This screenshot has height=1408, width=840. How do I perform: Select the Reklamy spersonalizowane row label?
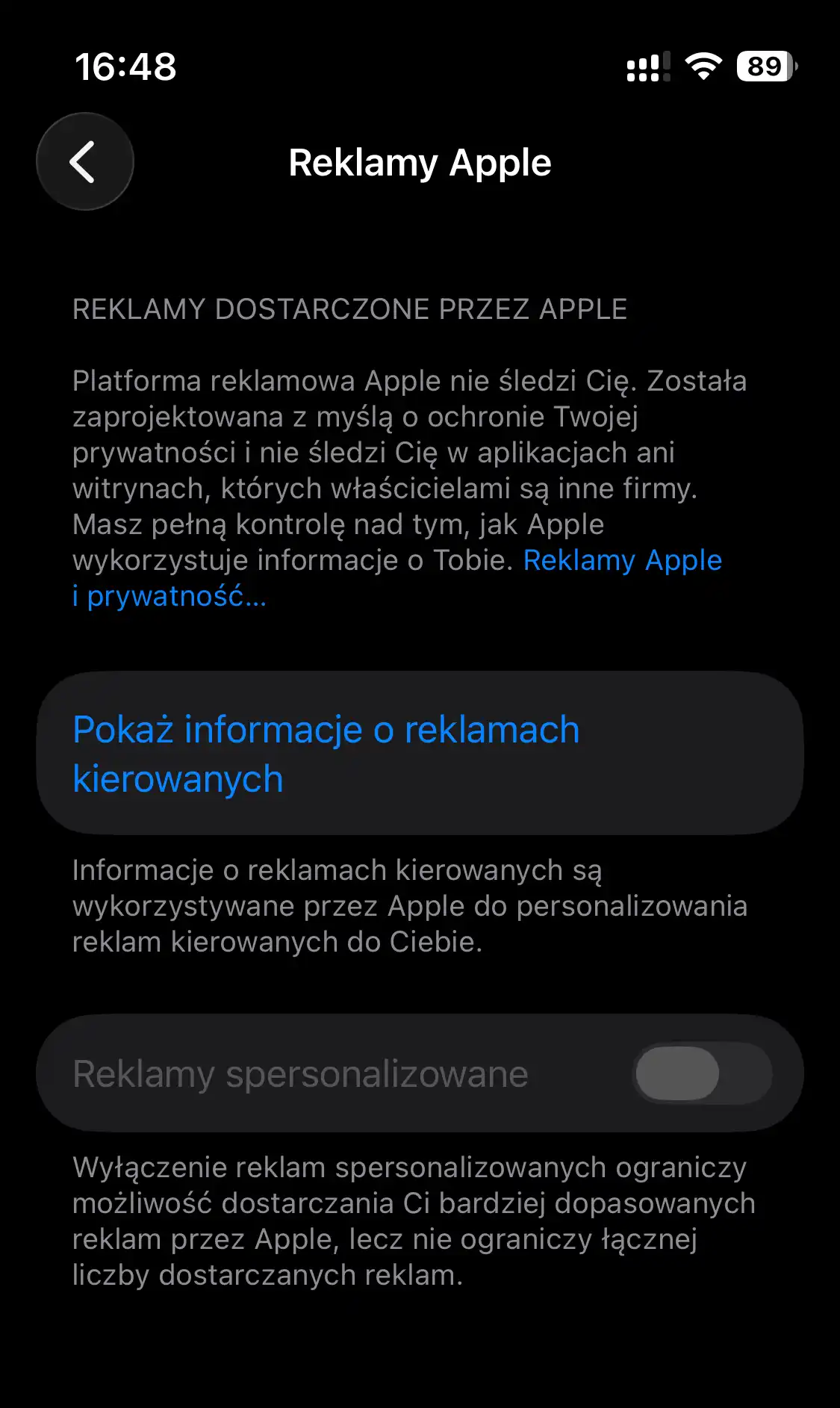pos(300,1073)
